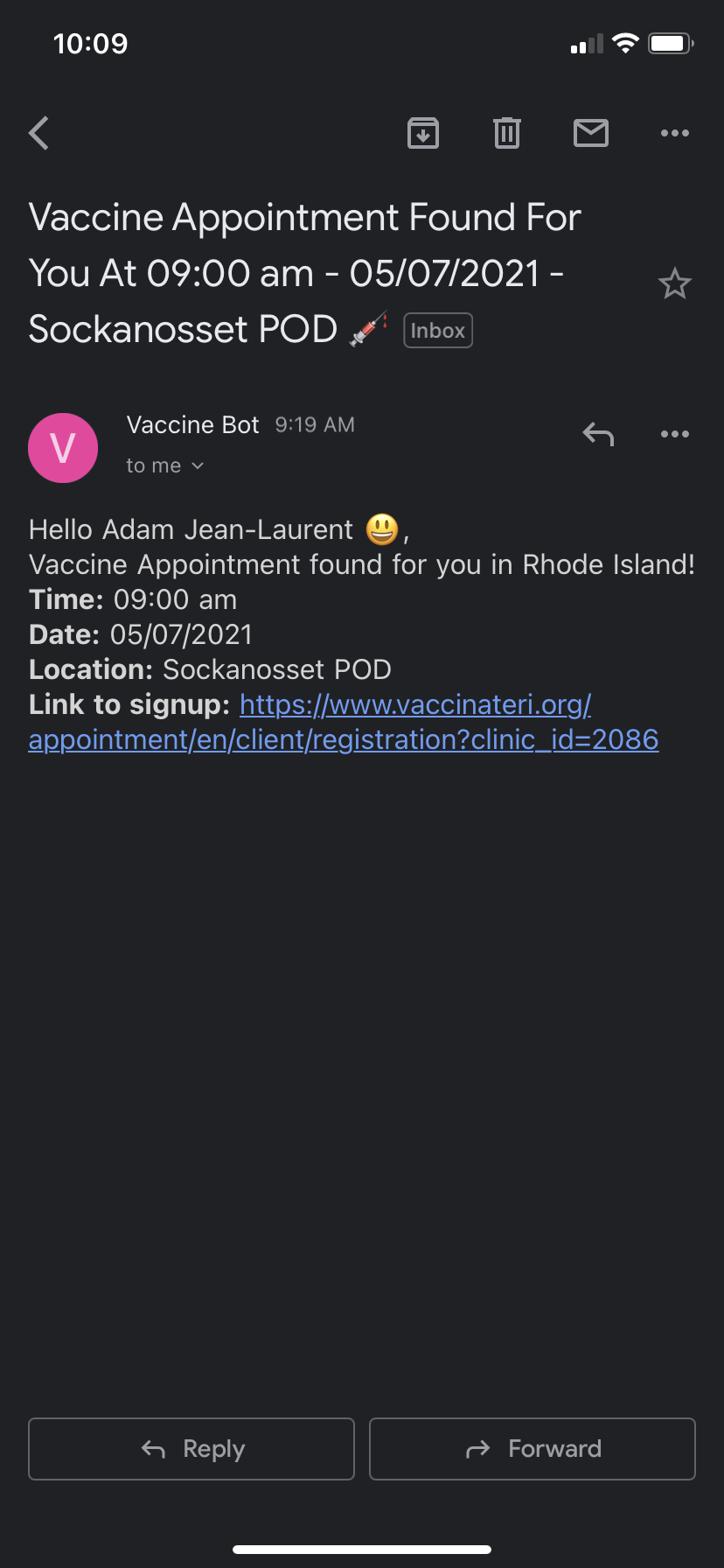Open Vaccine Bot sender avatar
This screenshot has width=724, height=1568.
tap(63, 448)
